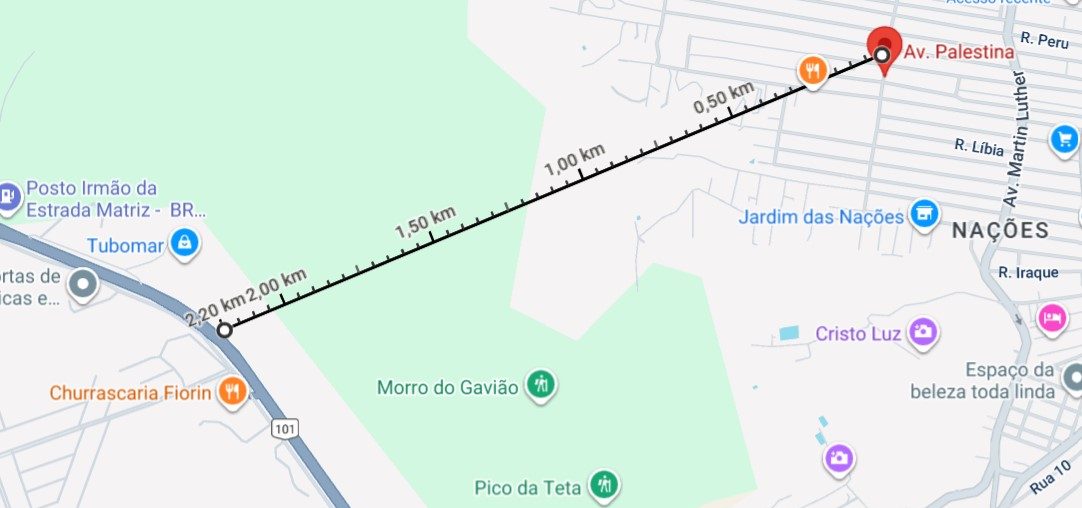This screenshot has width=1082, height=508.
Task: Select the pink hotel marker near R. Iraque
Action: pyautogui.click(x=1051, y=318)
